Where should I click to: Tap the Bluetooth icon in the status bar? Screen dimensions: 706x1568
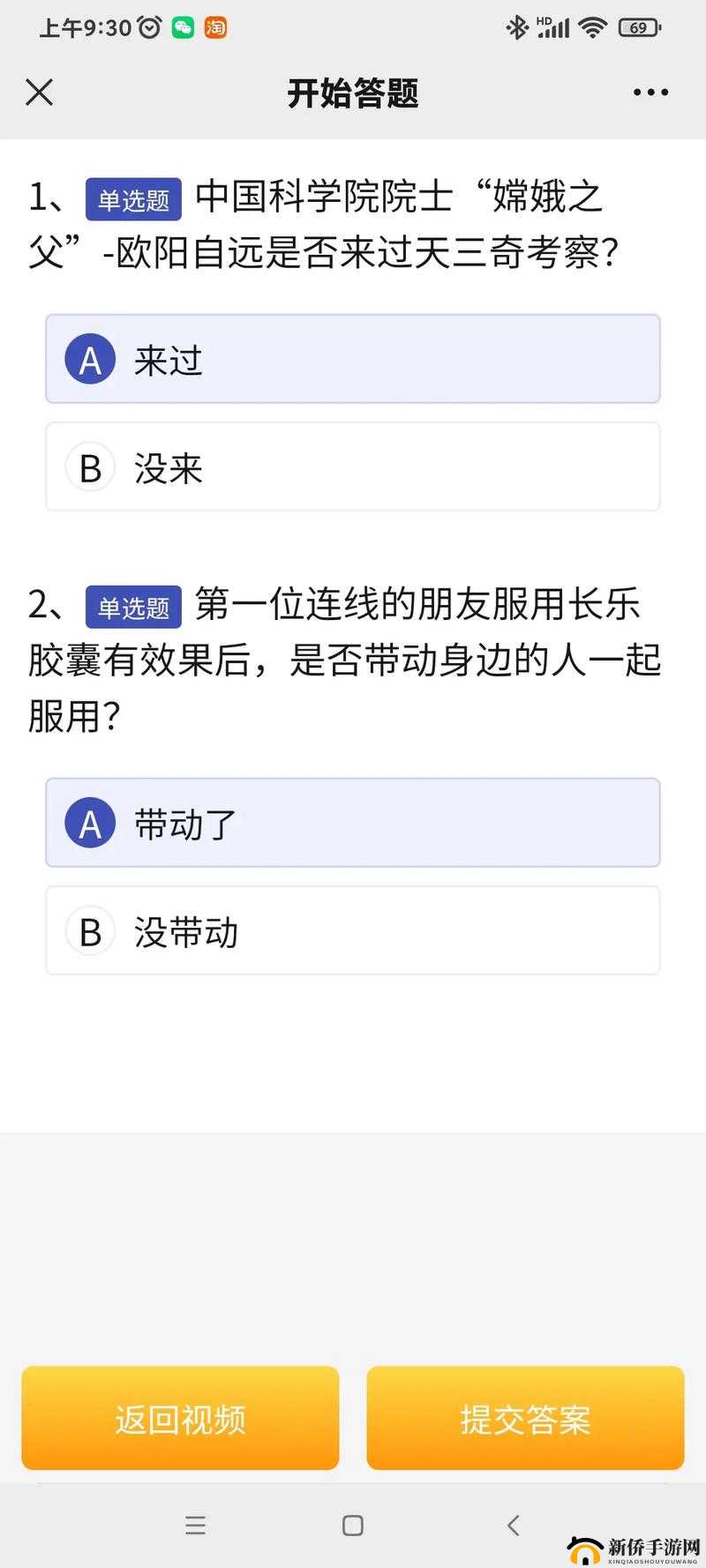(517, 27)
